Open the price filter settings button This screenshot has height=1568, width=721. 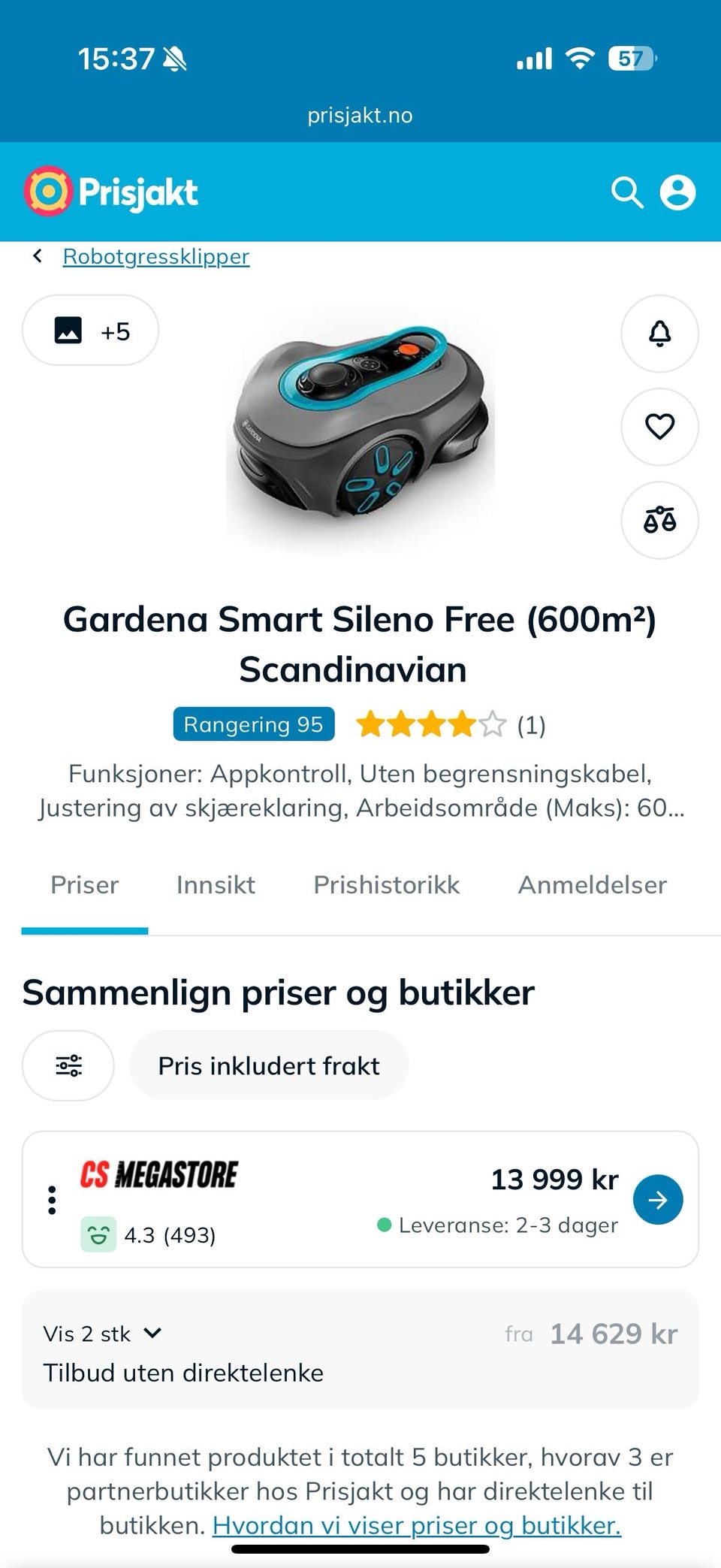click(x=68, y=1065)
